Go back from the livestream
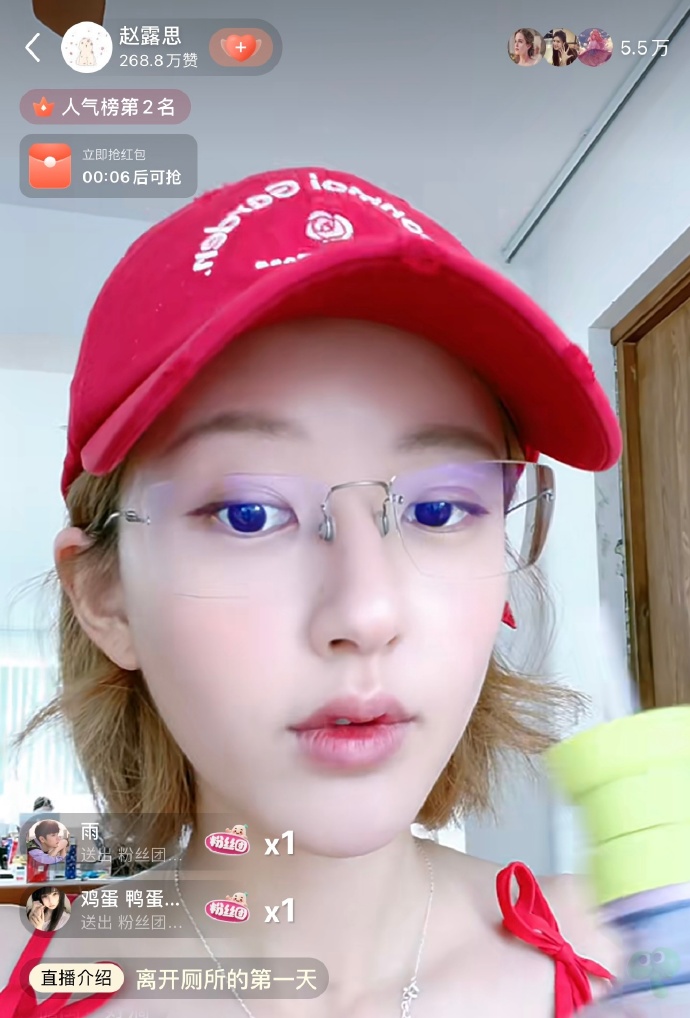The height and width of the screenshot is (1018, 690). click(x=33, y=47)
